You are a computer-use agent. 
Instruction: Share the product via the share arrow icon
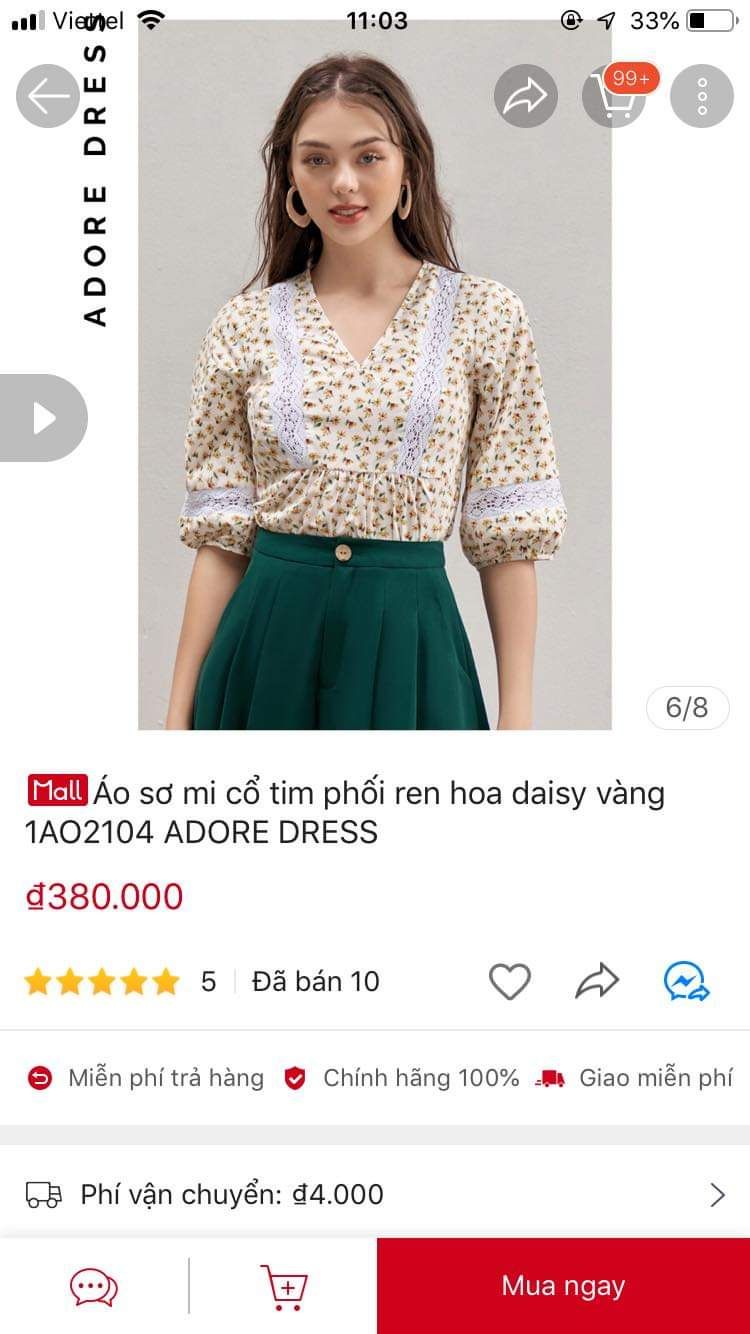click(x=525, y=96)
